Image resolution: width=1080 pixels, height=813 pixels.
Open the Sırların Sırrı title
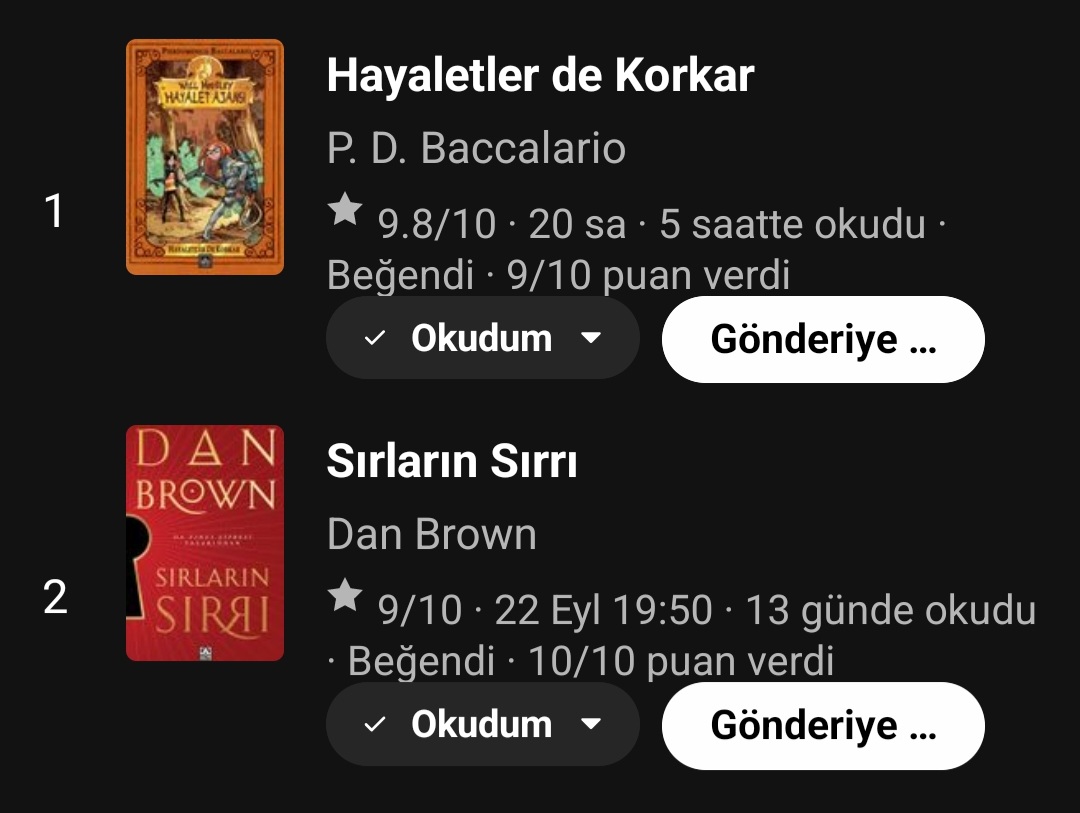(x=452, y=462)
